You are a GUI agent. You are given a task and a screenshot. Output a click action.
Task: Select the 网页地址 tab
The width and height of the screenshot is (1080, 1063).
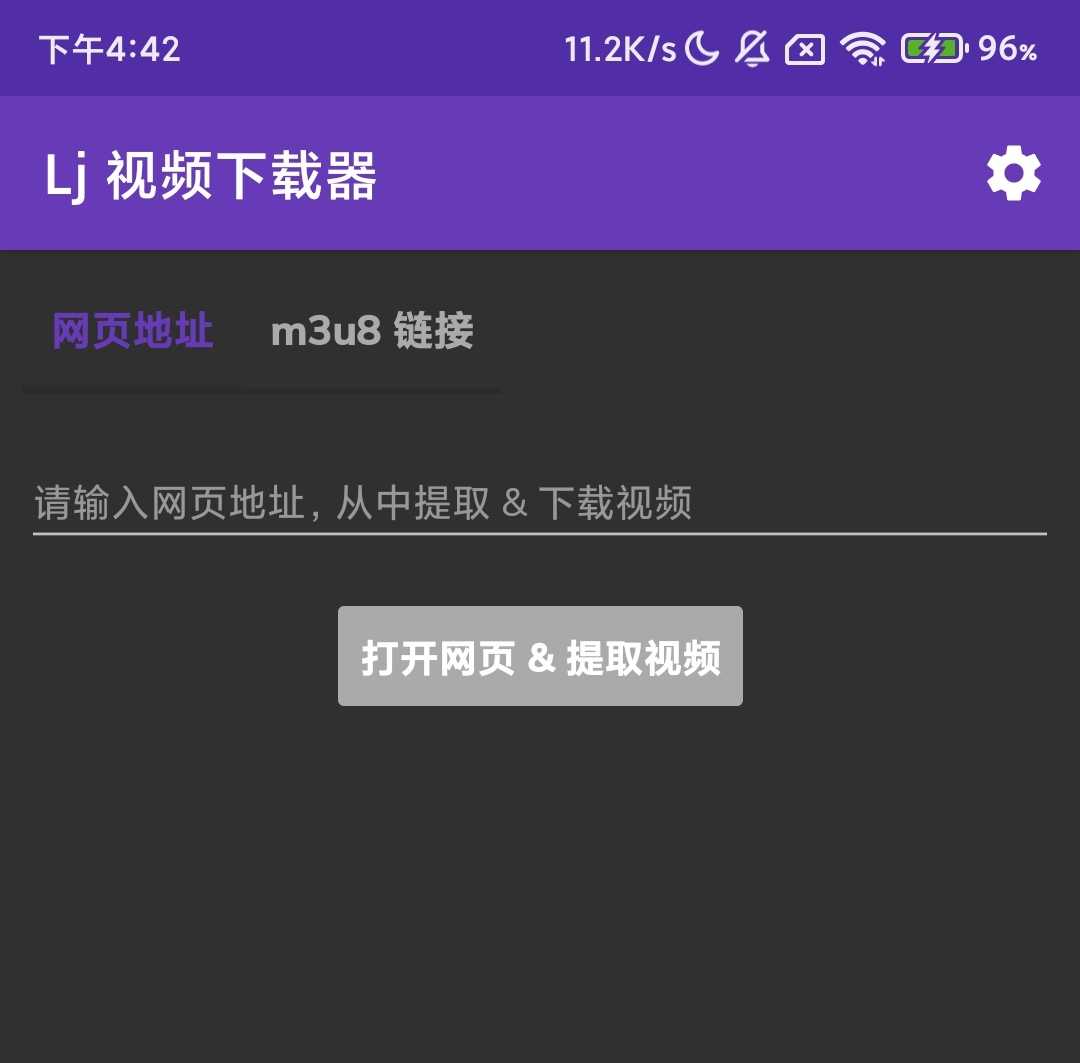tap(133, 331)
